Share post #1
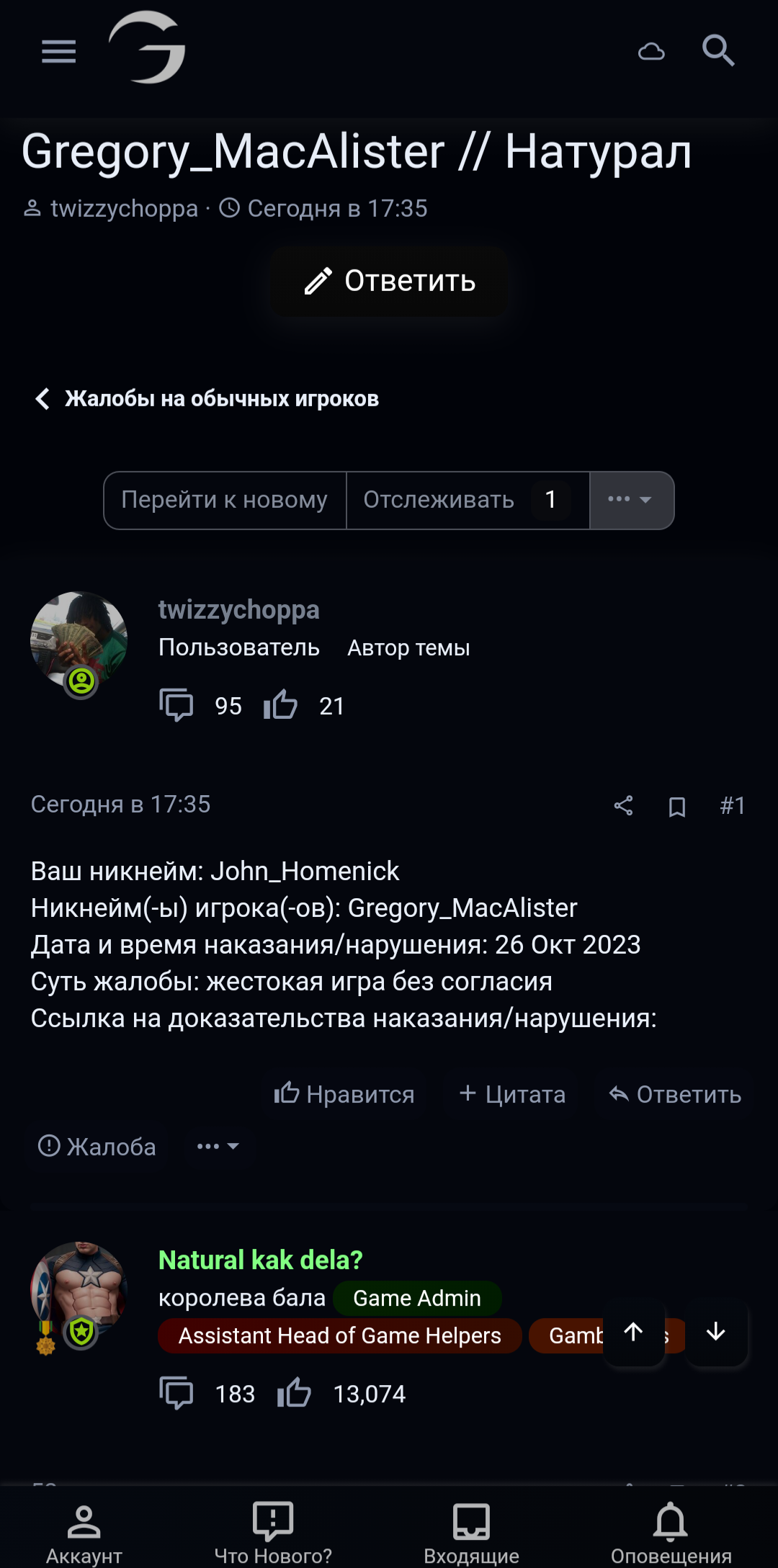The height and width of the screenshot is (1568, 778). pos(623,805)
